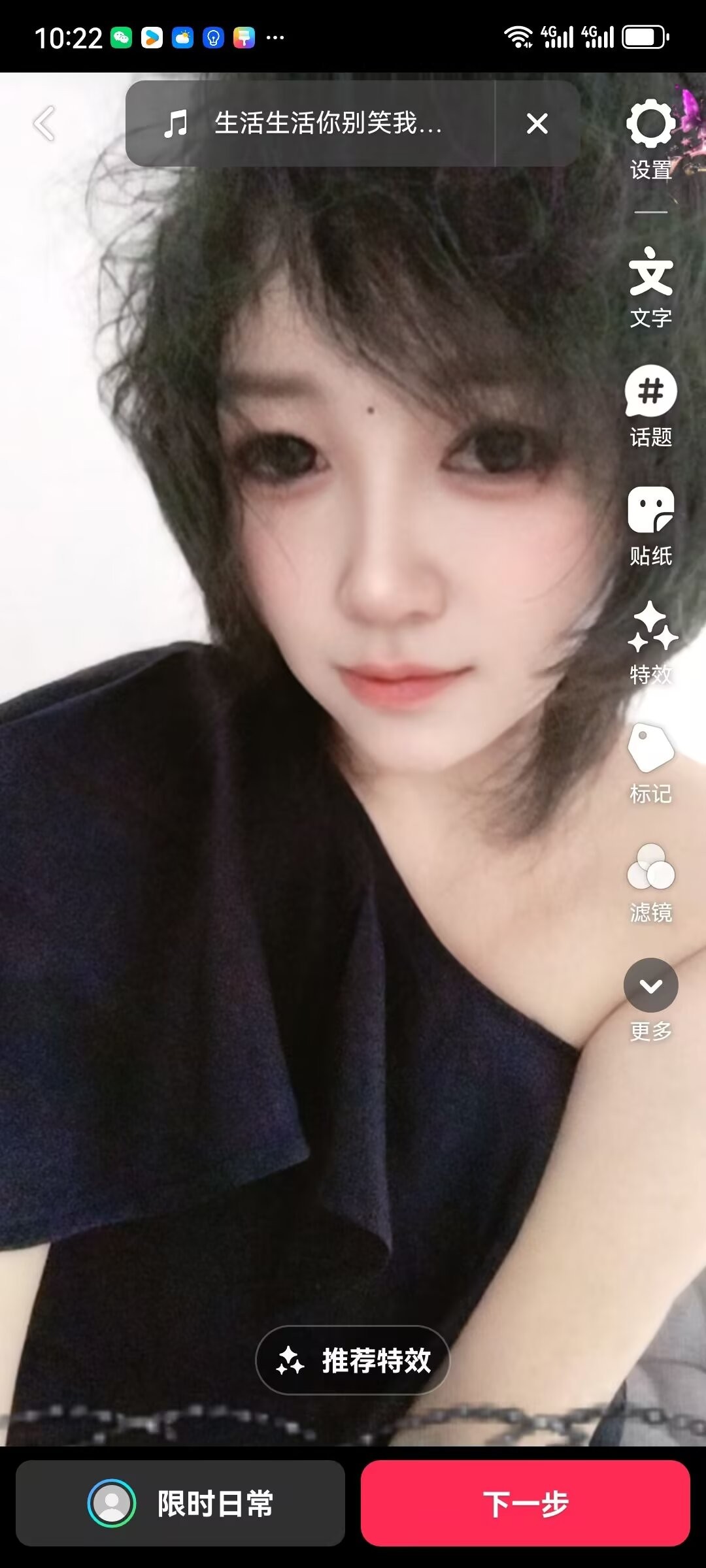The width and height of the screenshot is (706, 1568).
Task: Open 特效 effects tool
Action: coord(650,642)
